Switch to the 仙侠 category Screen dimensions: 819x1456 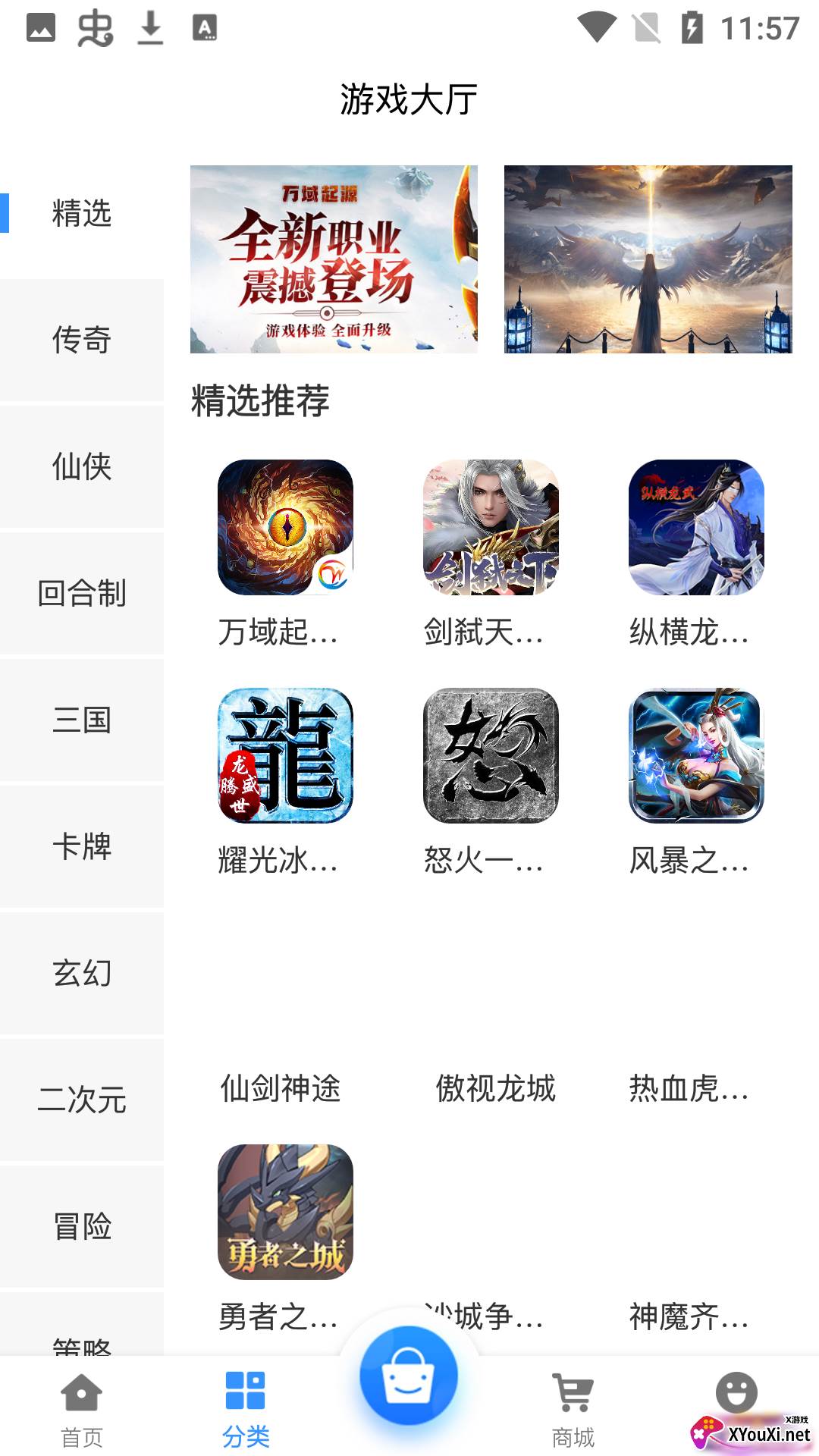(x=82, y=466)
